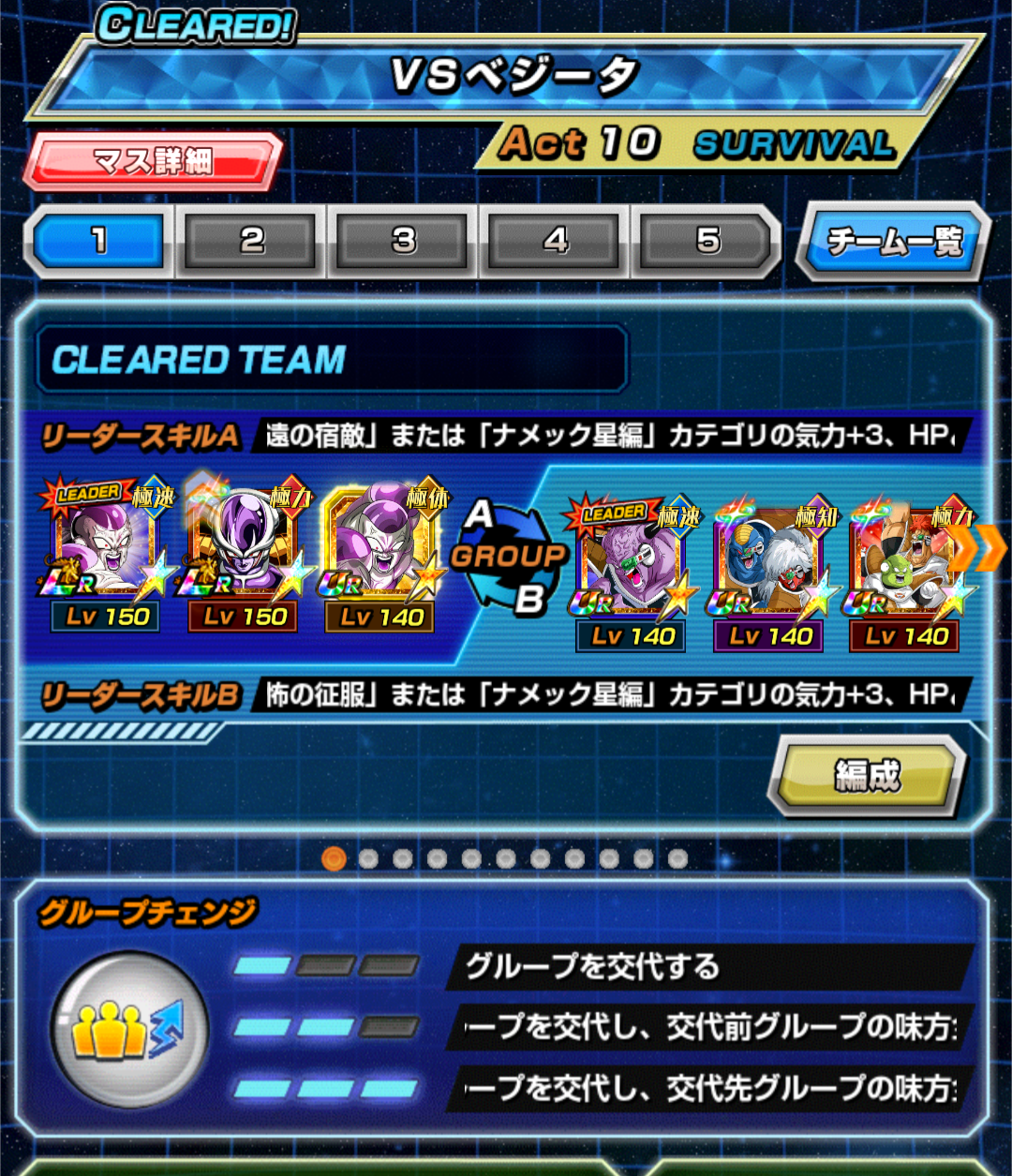Tap the 編成 formation button
This screenshot has width=1012, height=1176.
tap(867, 775)
